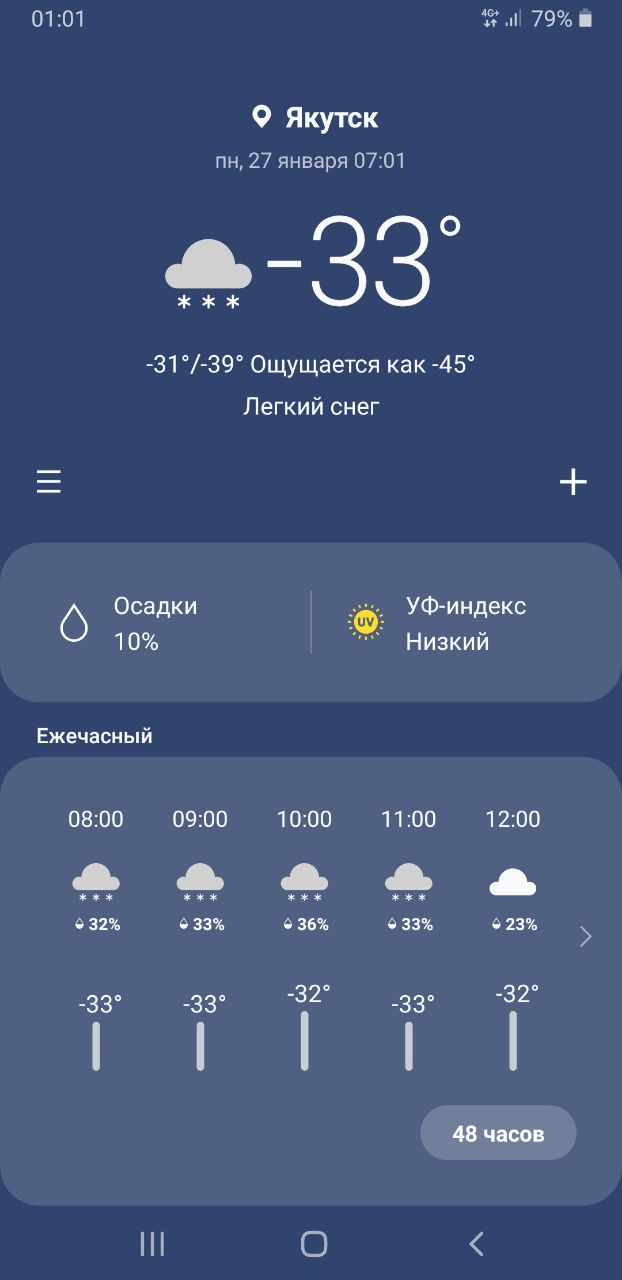The width and height of the screenshot is (622, 1280).
Task: Open recent apps from the navigation bar
Action: [x=152, y=1244]
